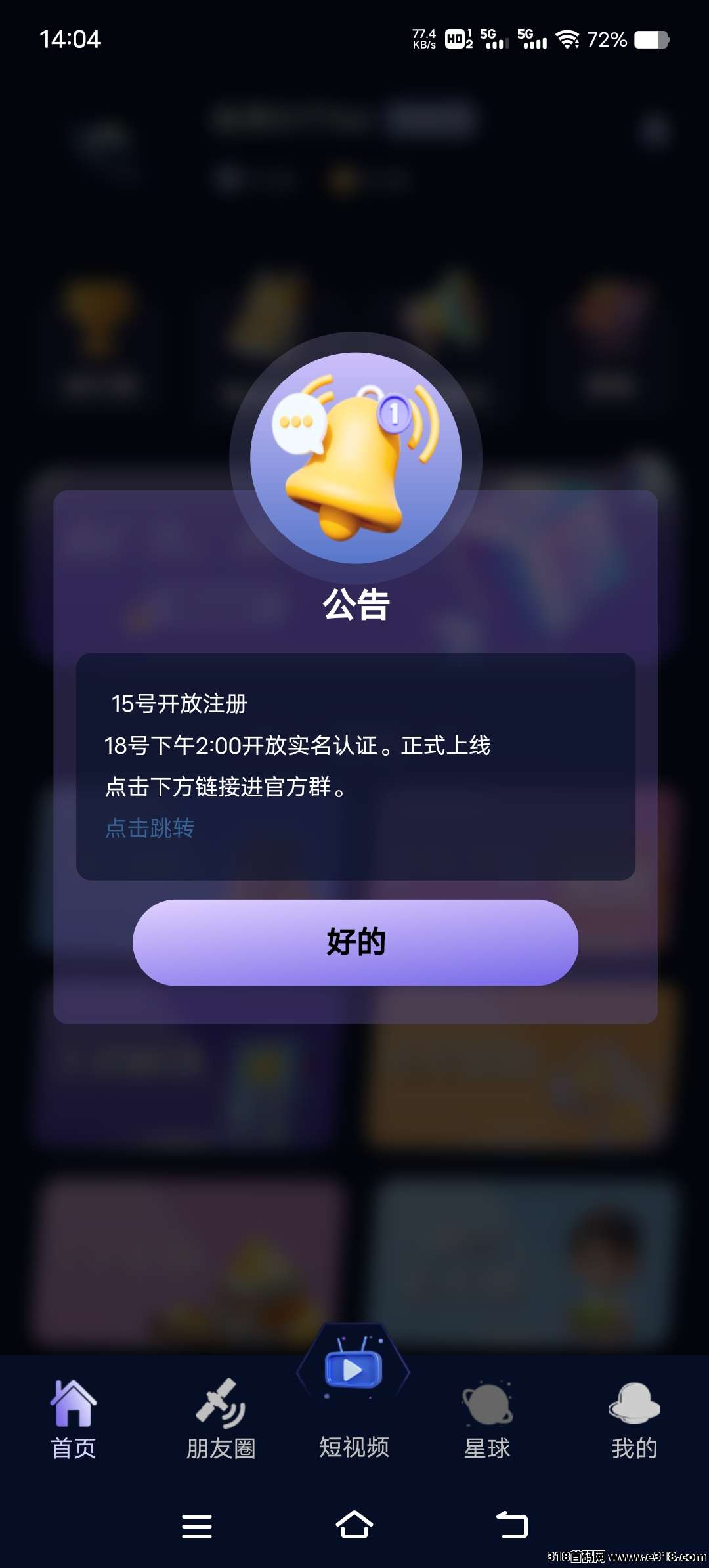Switch to the 首页 tab

[x=74, y=1420]
